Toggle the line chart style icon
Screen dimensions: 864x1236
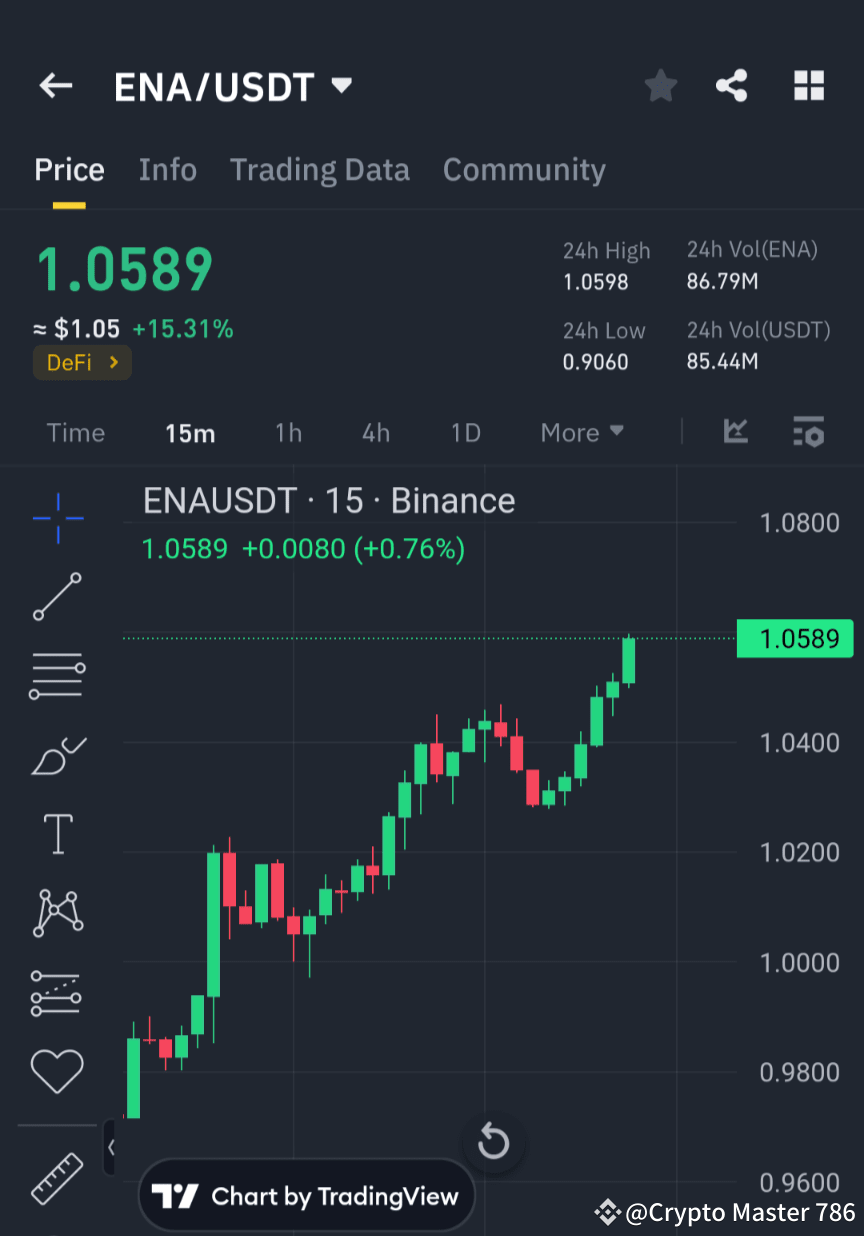[736, 432]
